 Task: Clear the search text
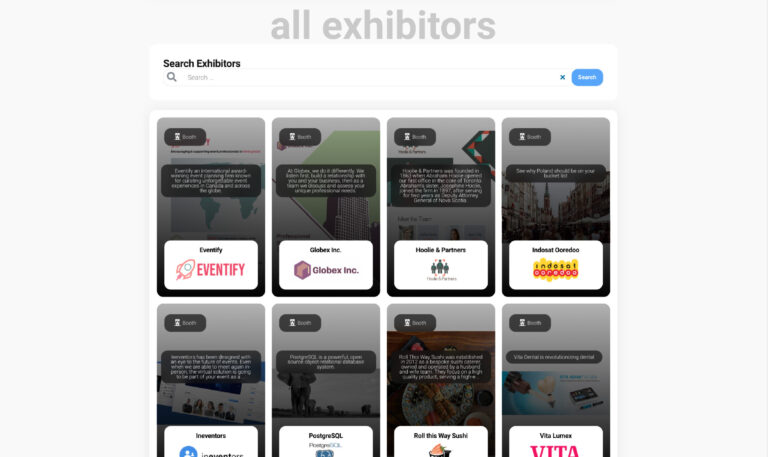tap(562, 77)
